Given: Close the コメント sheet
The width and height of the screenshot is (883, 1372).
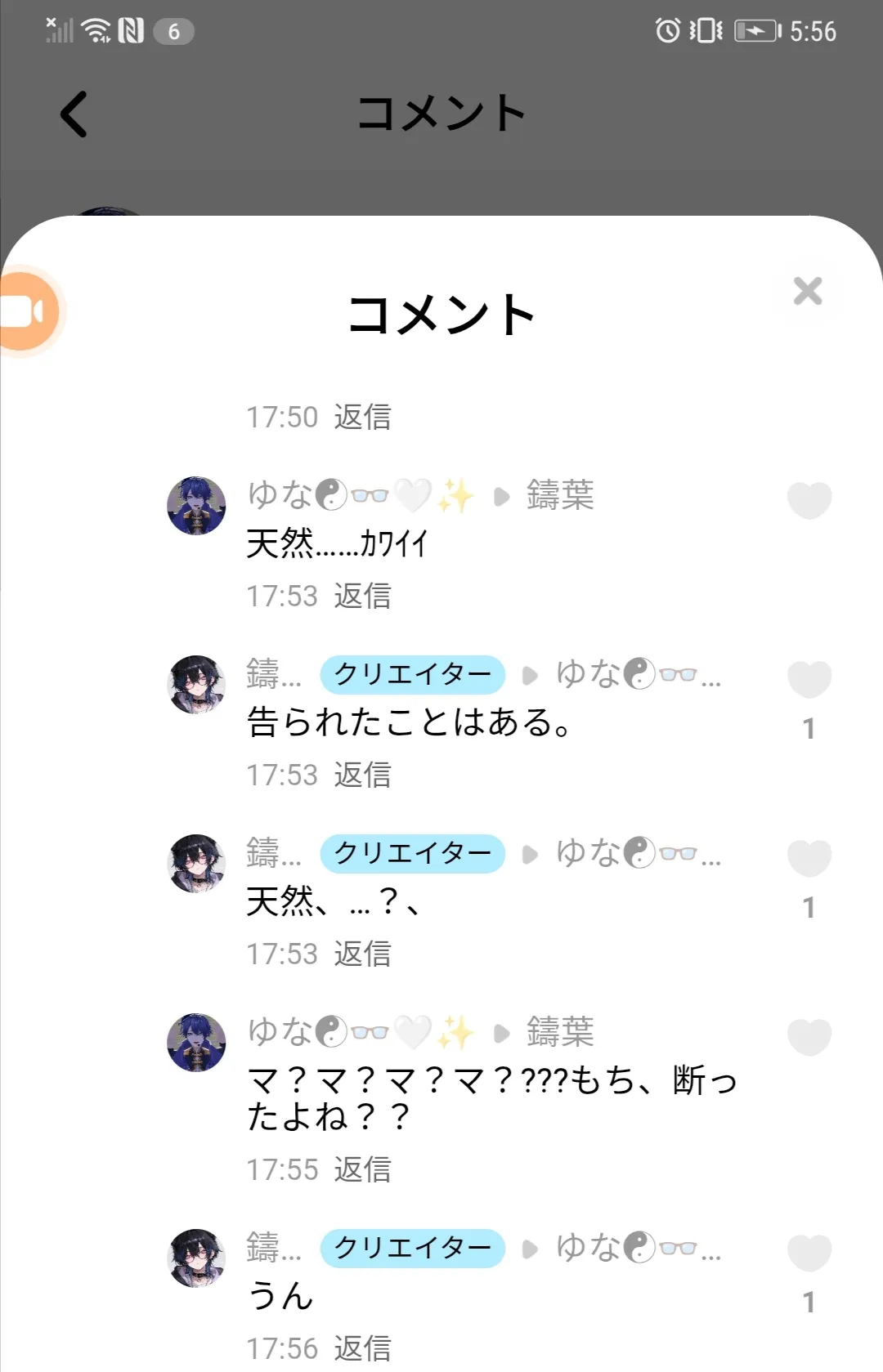Looking at the screenshot, I should click(x=808, y=291).
